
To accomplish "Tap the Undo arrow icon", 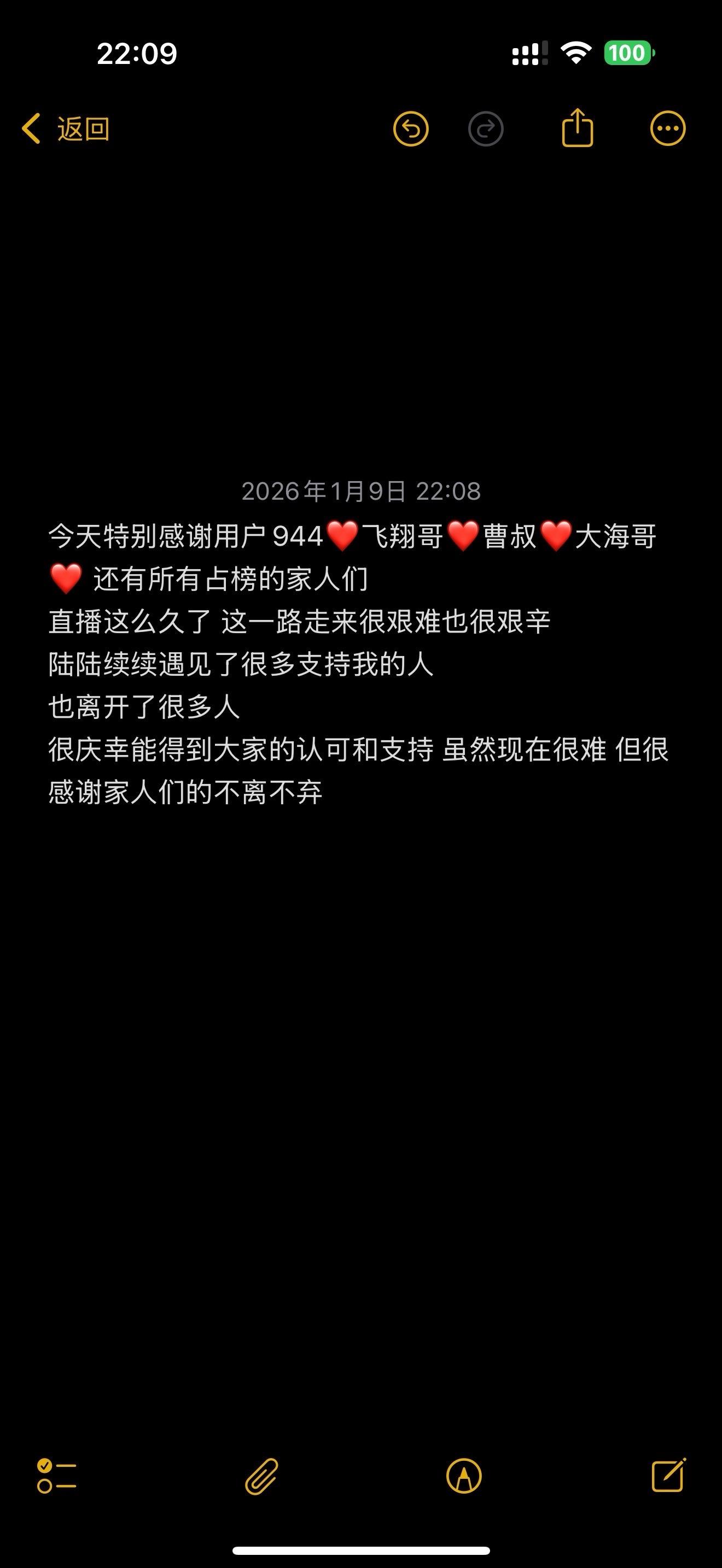I will pos(411,128).
